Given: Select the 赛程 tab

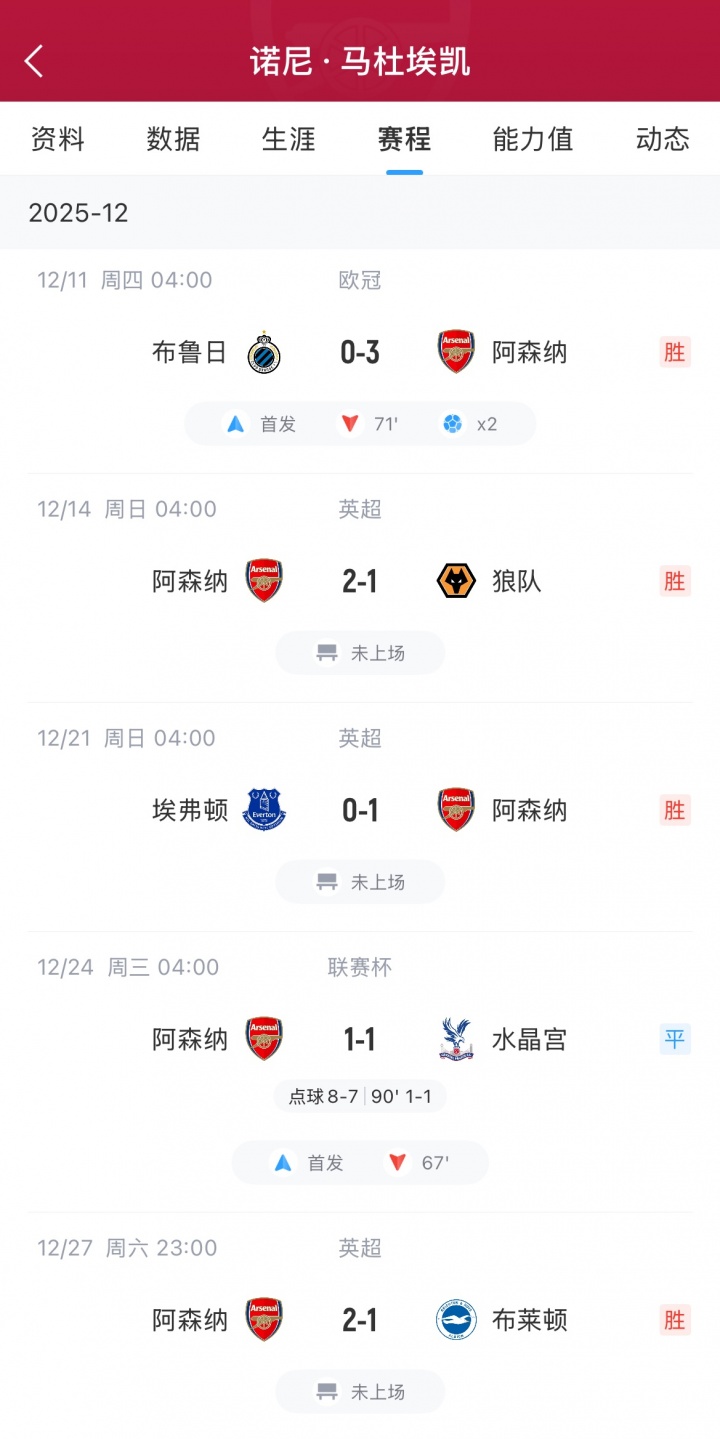Looking at the screenshot, I should (x=404, y=139).
